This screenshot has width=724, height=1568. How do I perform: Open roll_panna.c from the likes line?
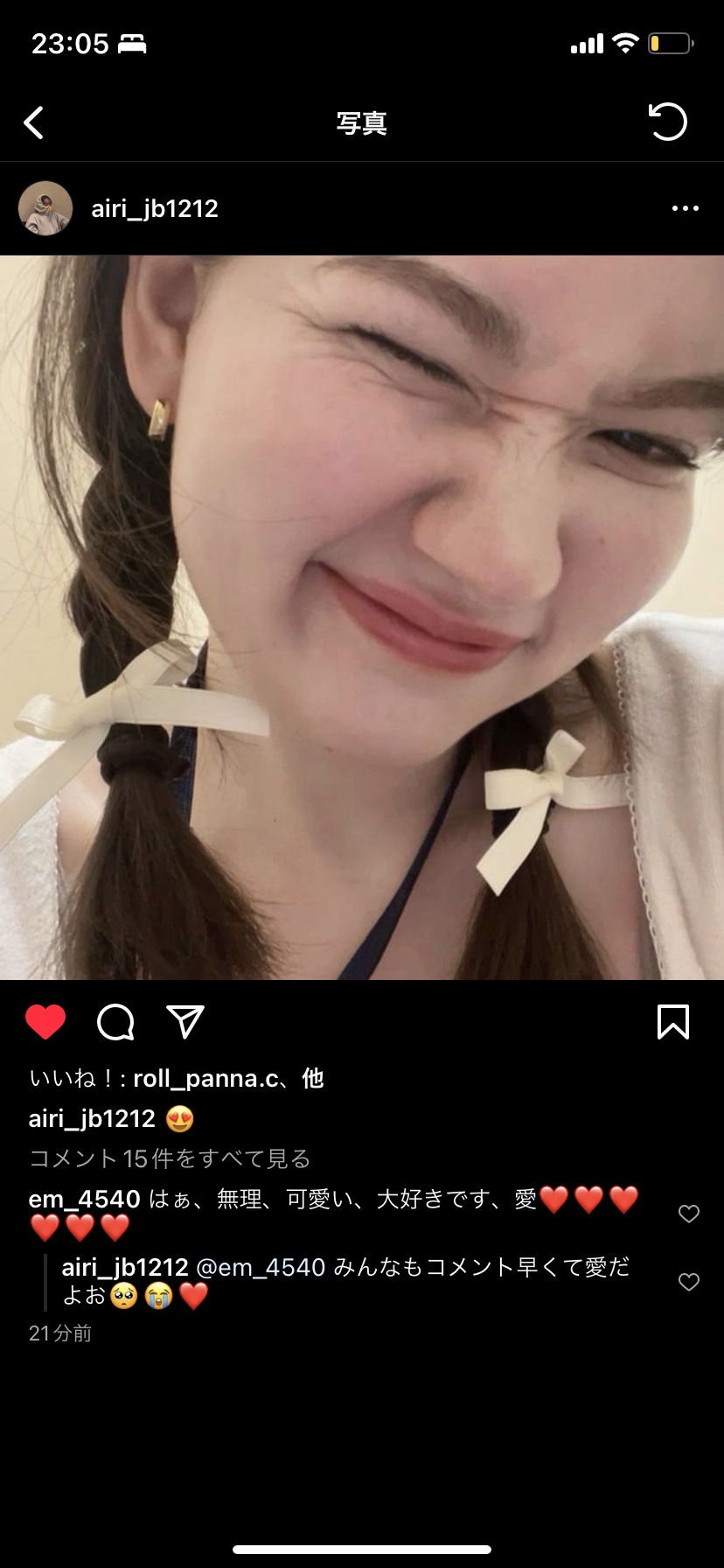[x=206, y=1078]
